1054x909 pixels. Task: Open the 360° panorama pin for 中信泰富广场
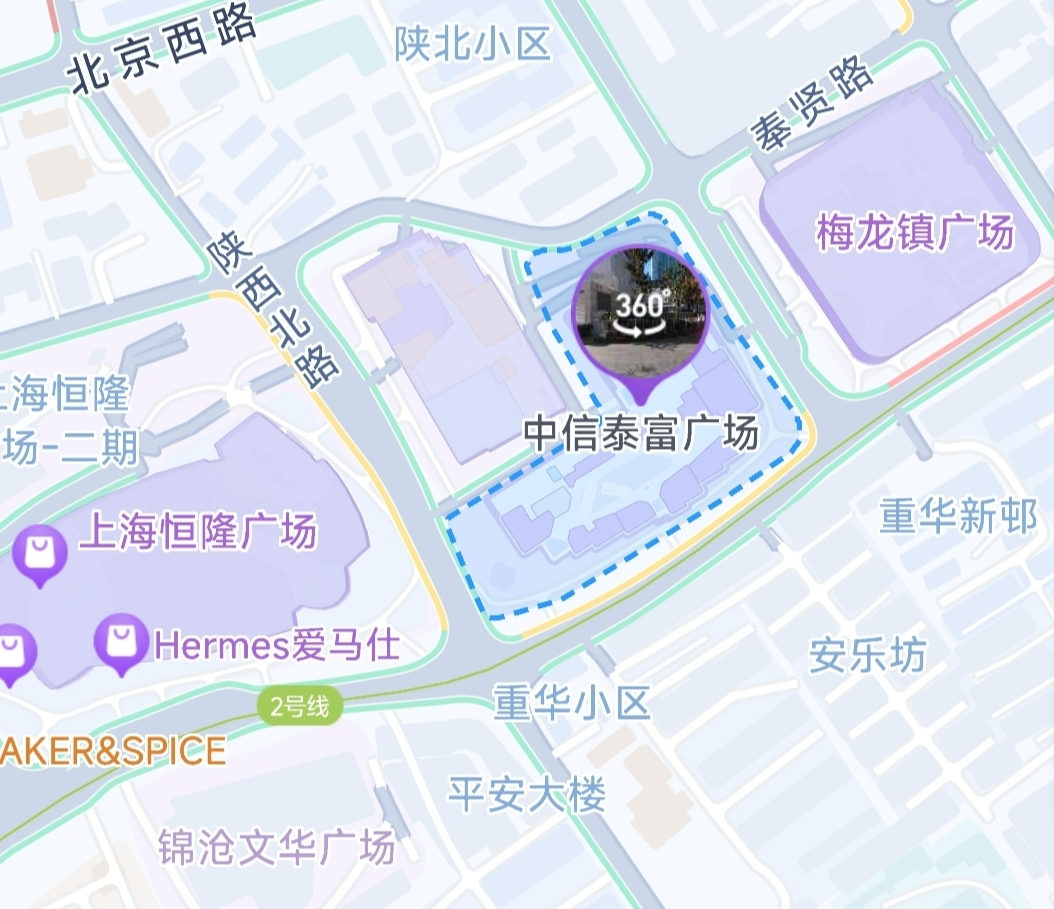coord(639,314)
